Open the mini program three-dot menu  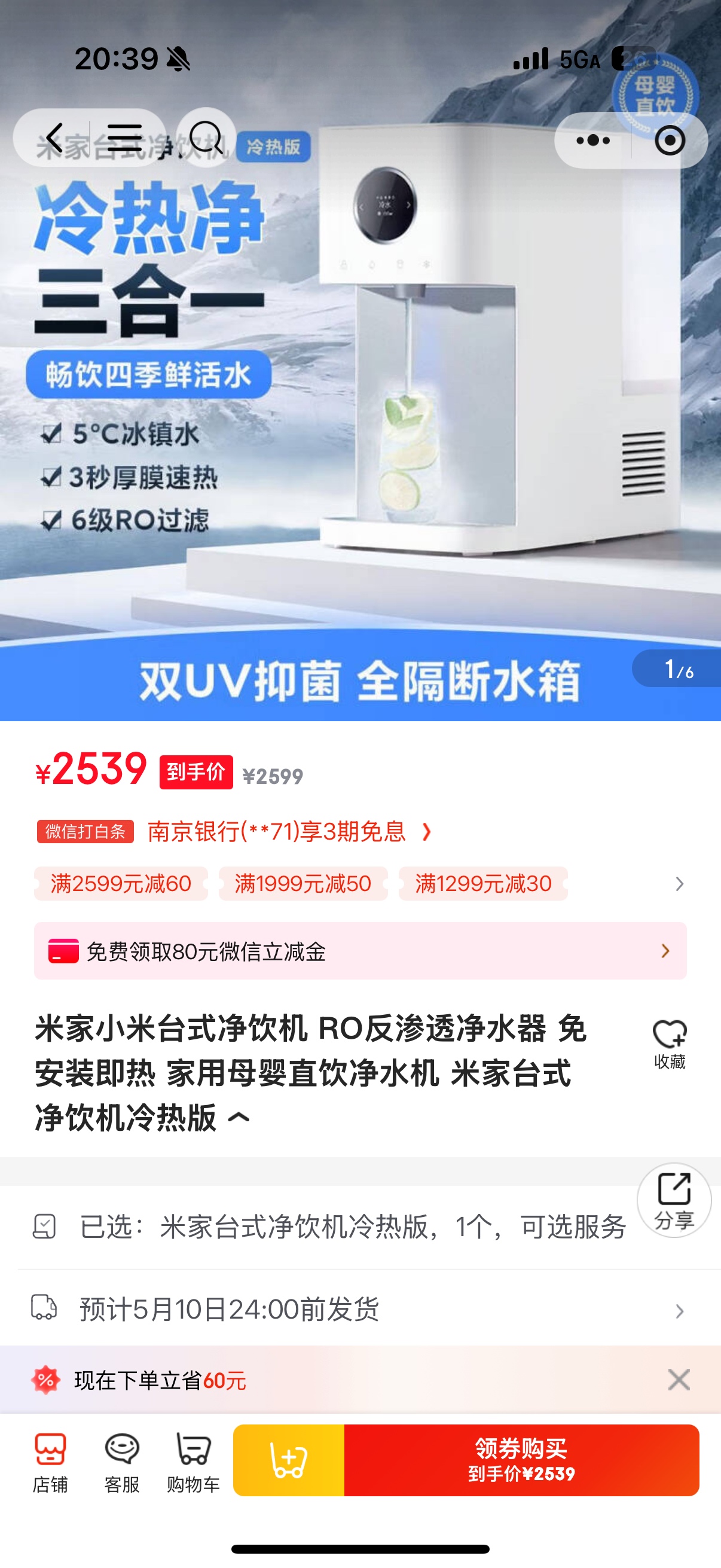592,141
